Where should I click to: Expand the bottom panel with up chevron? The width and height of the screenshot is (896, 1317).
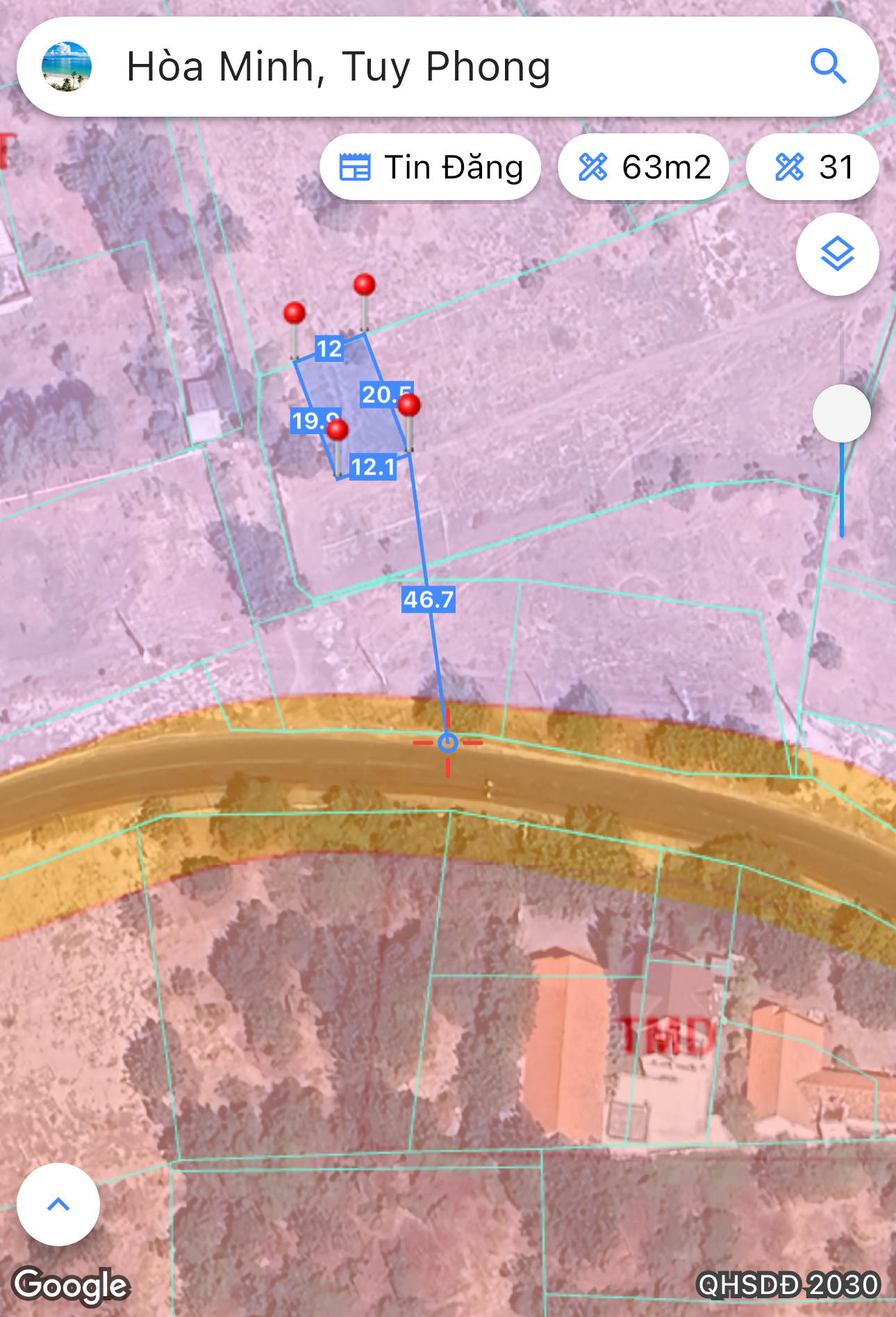[x=58, y=1204]
